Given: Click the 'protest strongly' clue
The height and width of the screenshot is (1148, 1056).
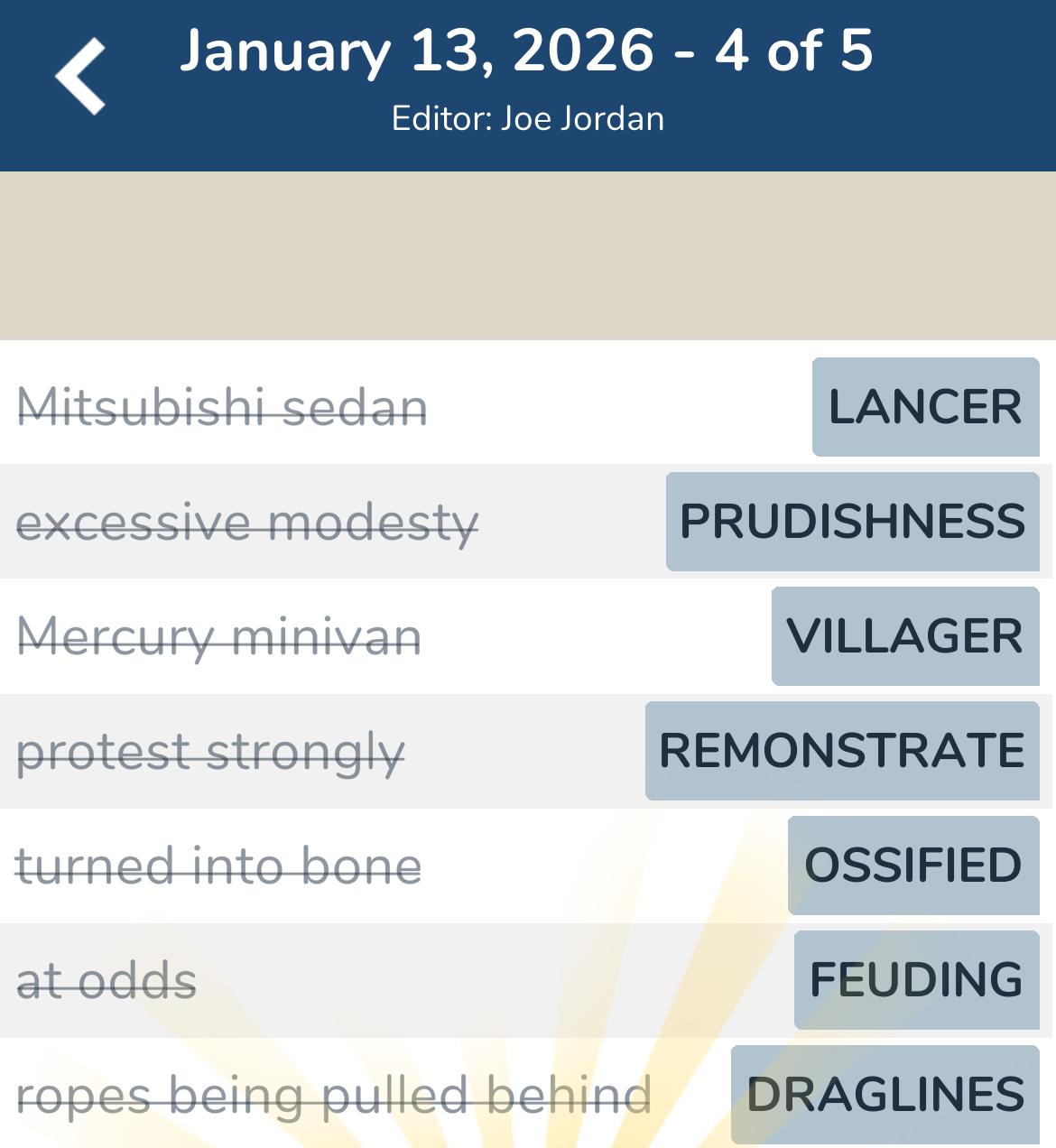Looking at the screenshot, I should click(209, 750).
